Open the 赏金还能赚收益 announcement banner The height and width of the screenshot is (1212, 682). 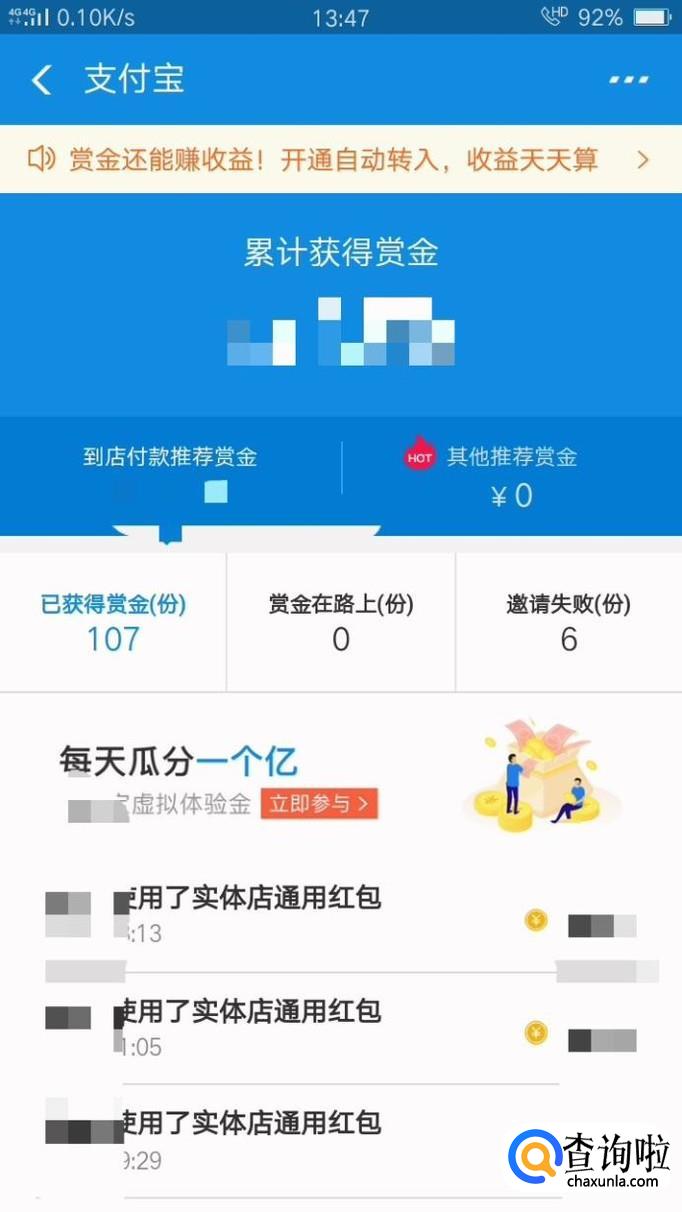[340, 159]
